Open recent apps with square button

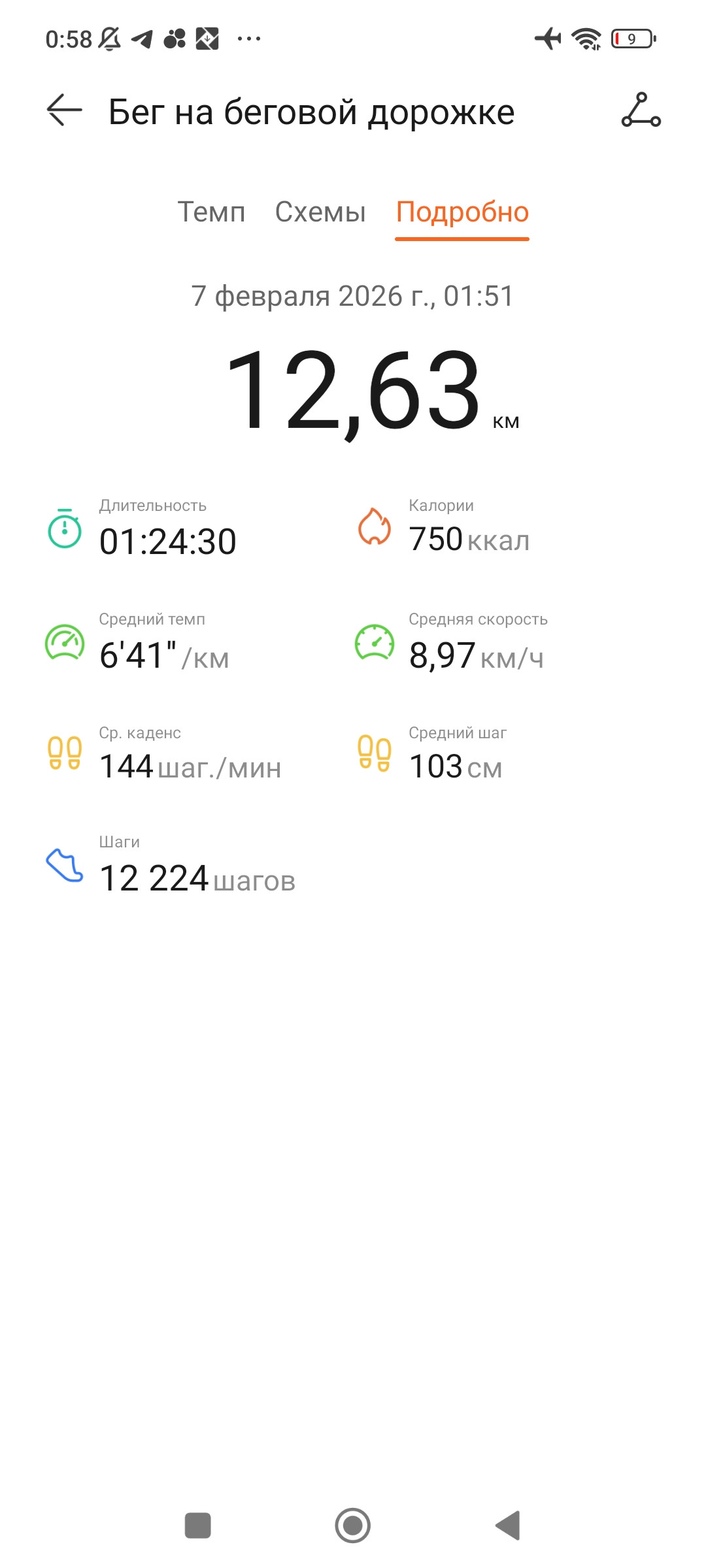click(x=198, y=1526)
